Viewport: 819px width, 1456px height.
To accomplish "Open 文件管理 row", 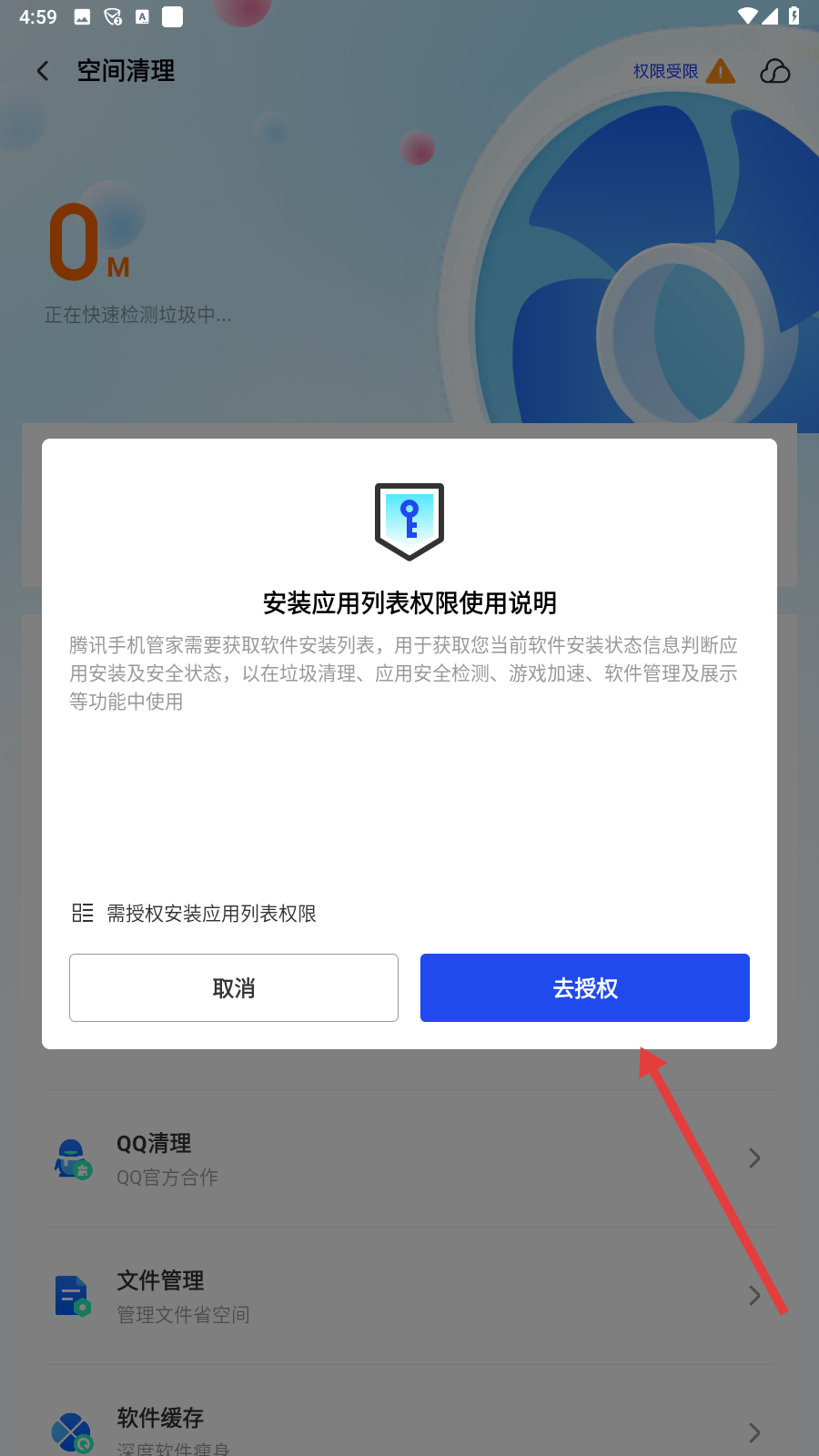I will pos(409,1296).
